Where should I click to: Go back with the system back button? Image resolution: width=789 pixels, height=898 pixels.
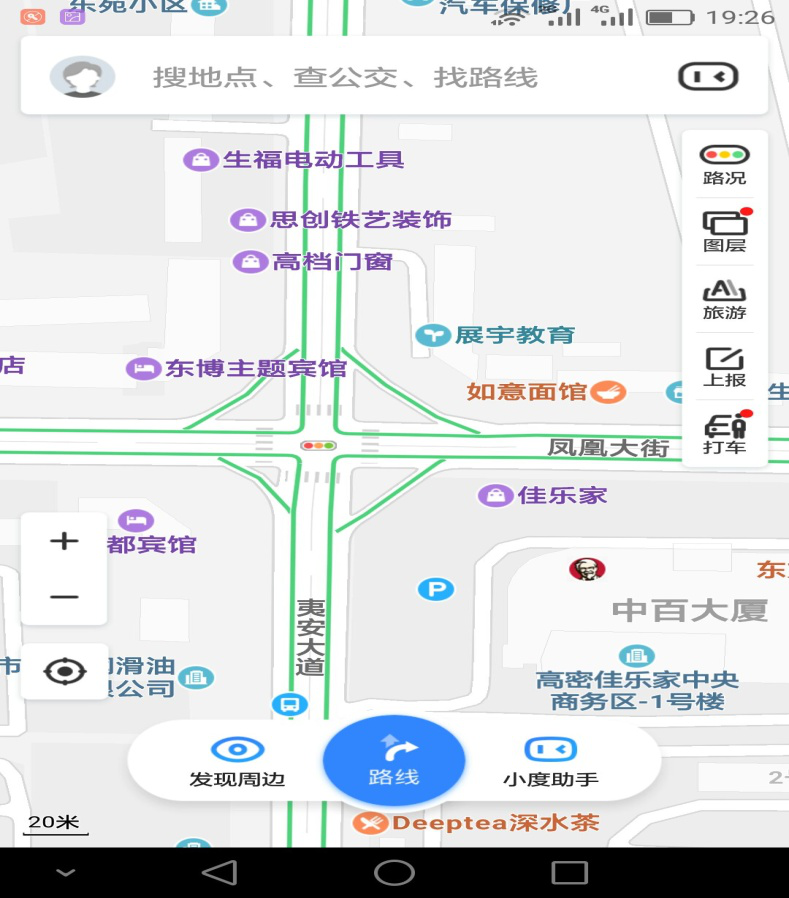tap(218, 873)
